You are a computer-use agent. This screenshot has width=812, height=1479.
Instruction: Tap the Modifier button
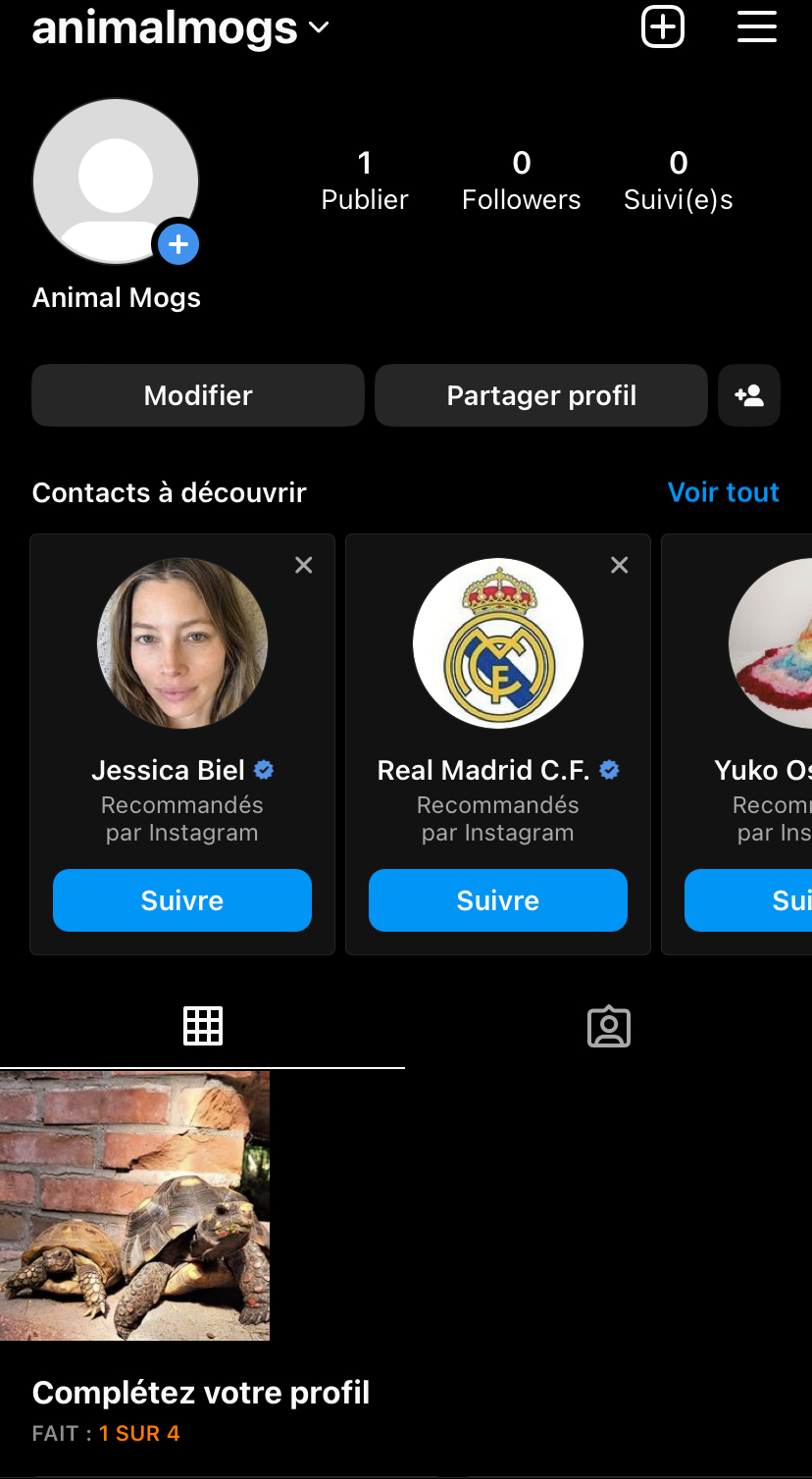tap(198, 395)
